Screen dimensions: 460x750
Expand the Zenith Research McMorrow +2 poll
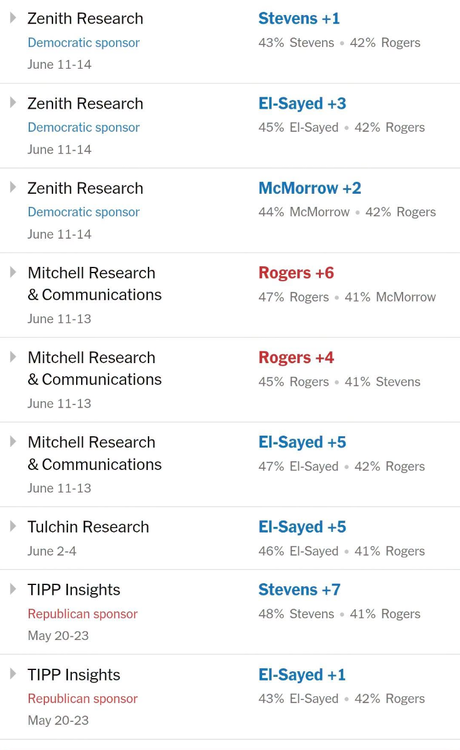(x=13, y=188)
